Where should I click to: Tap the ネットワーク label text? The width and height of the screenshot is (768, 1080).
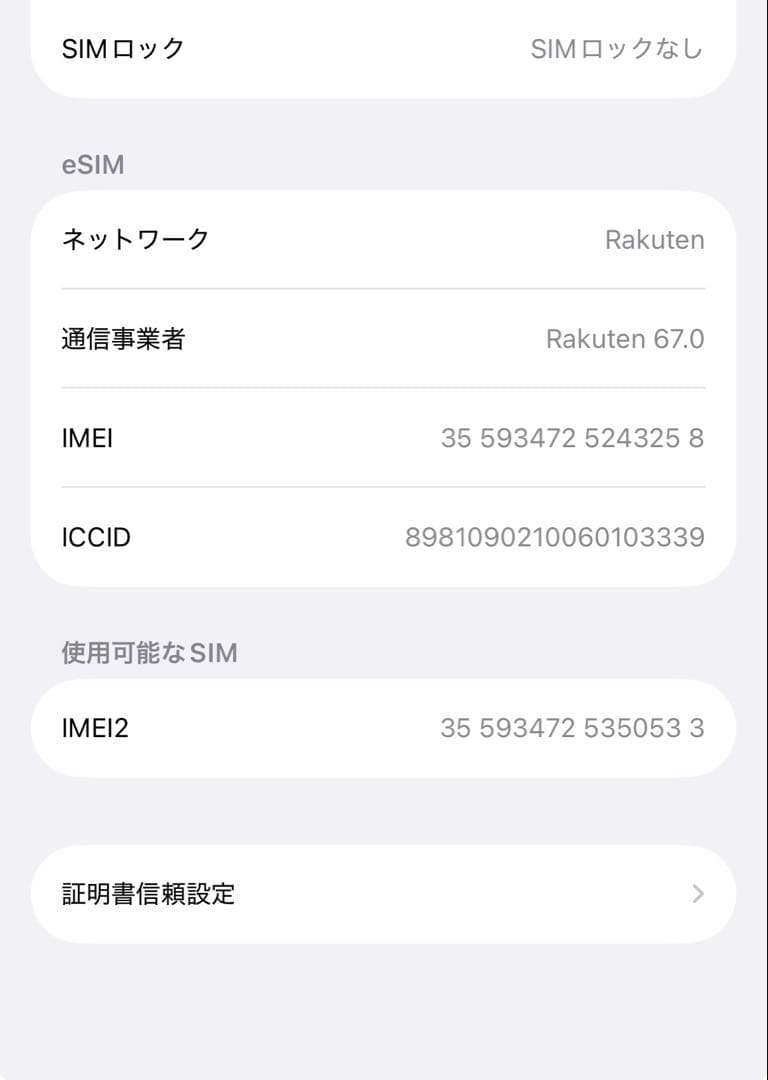pyautogui.click(x=135, y=239)
